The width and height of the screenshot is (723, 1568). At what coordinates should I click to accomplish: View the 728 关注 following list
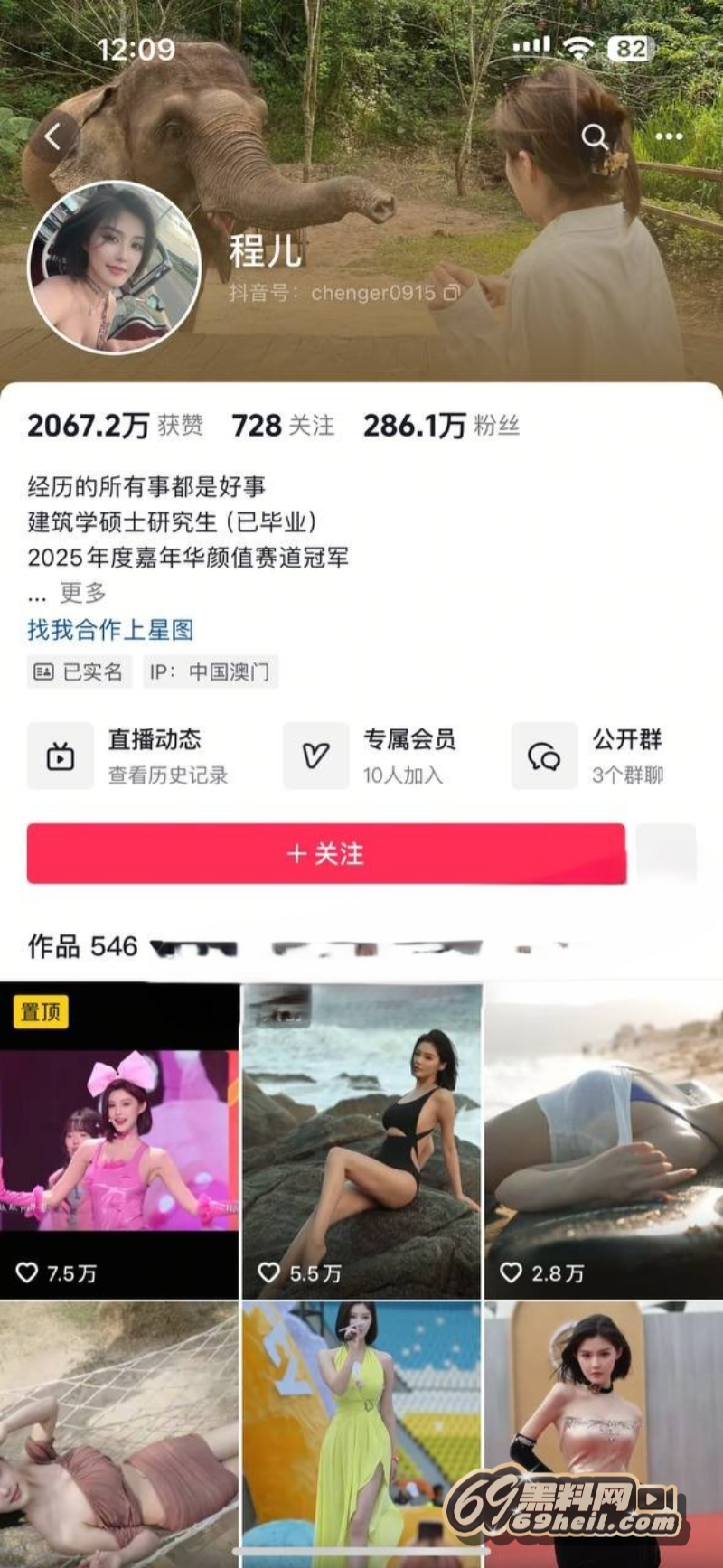click(x=283, y=426)
